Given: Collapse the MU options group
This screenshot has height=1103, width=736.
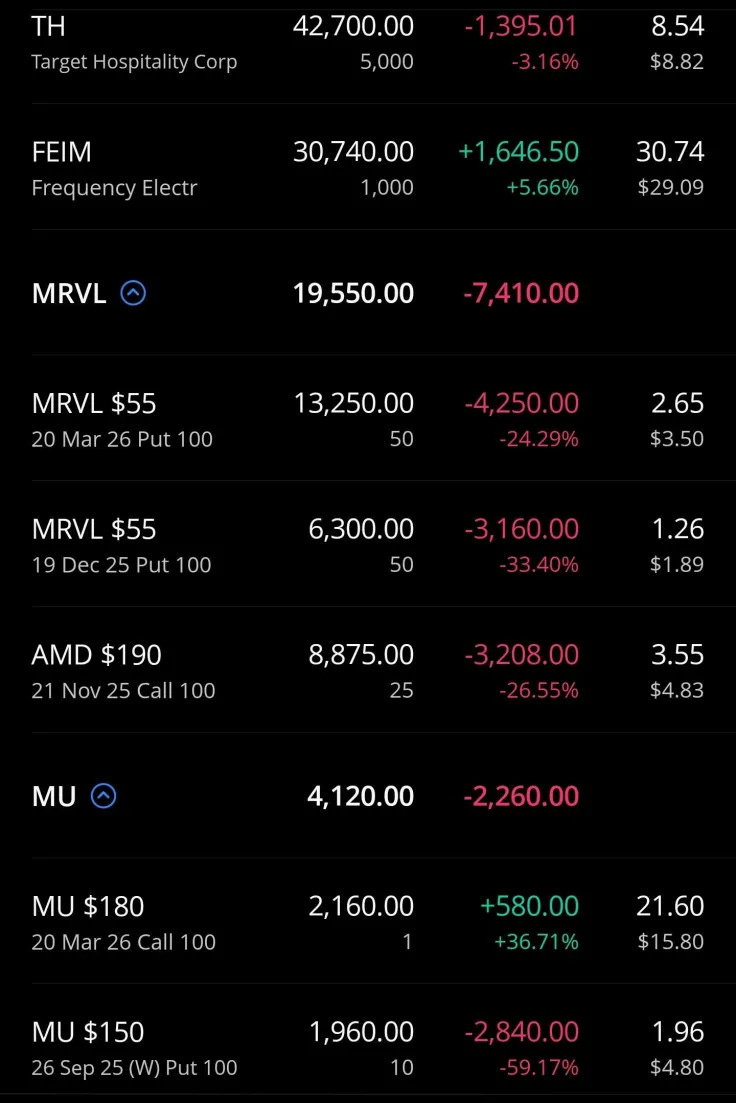Looking at the screenshot, I should (104, 796).
